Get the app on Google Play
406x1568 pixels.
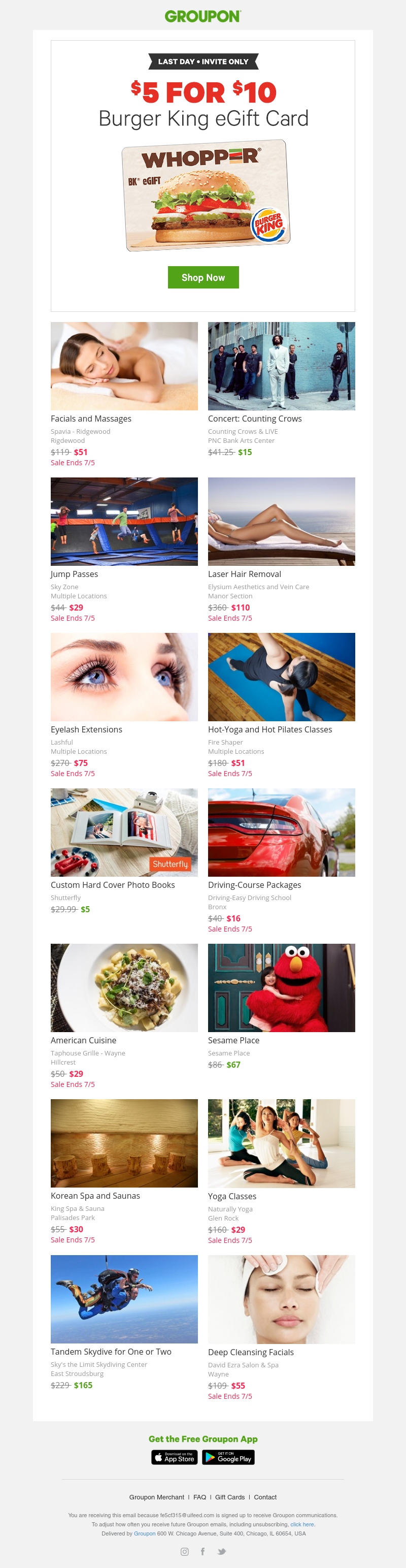pyautogui.click(x=228, y=1457)
